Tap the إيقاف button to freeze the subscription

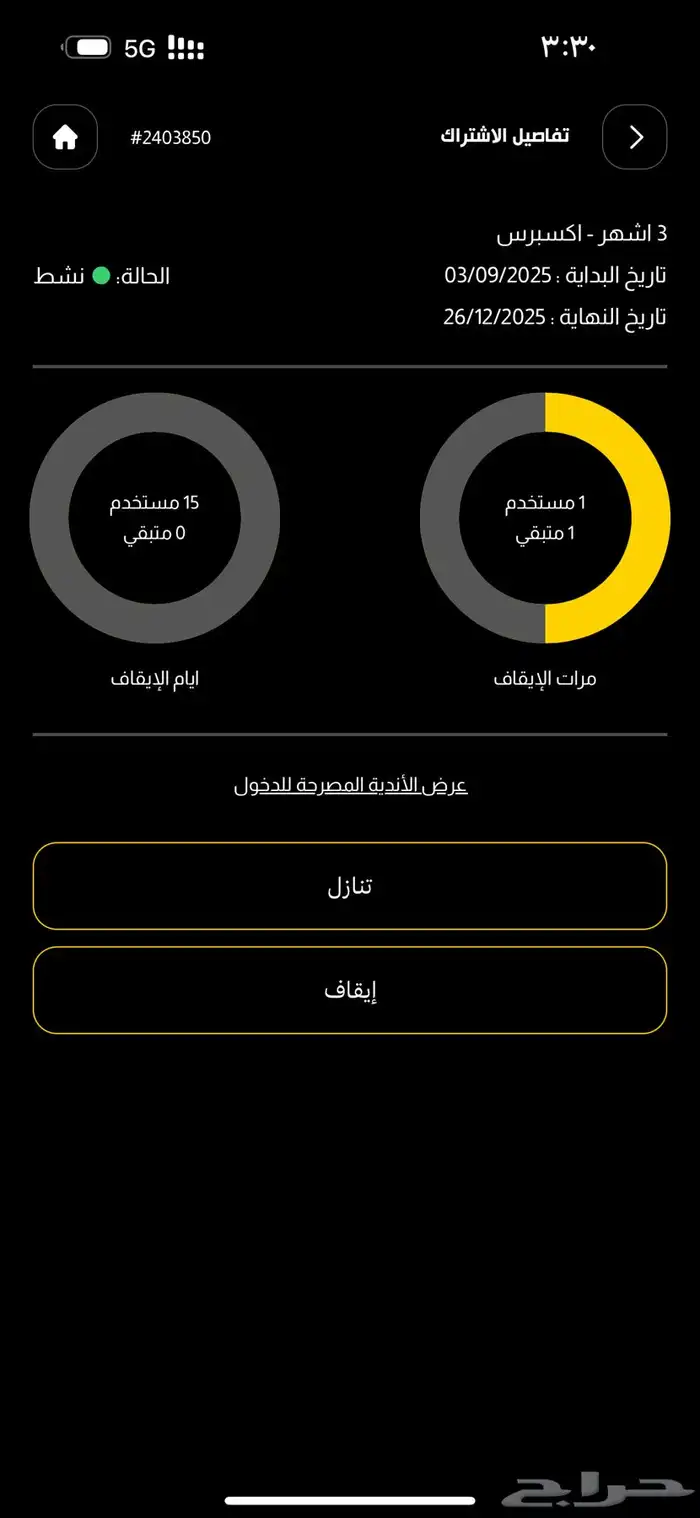tap(350, 990)
